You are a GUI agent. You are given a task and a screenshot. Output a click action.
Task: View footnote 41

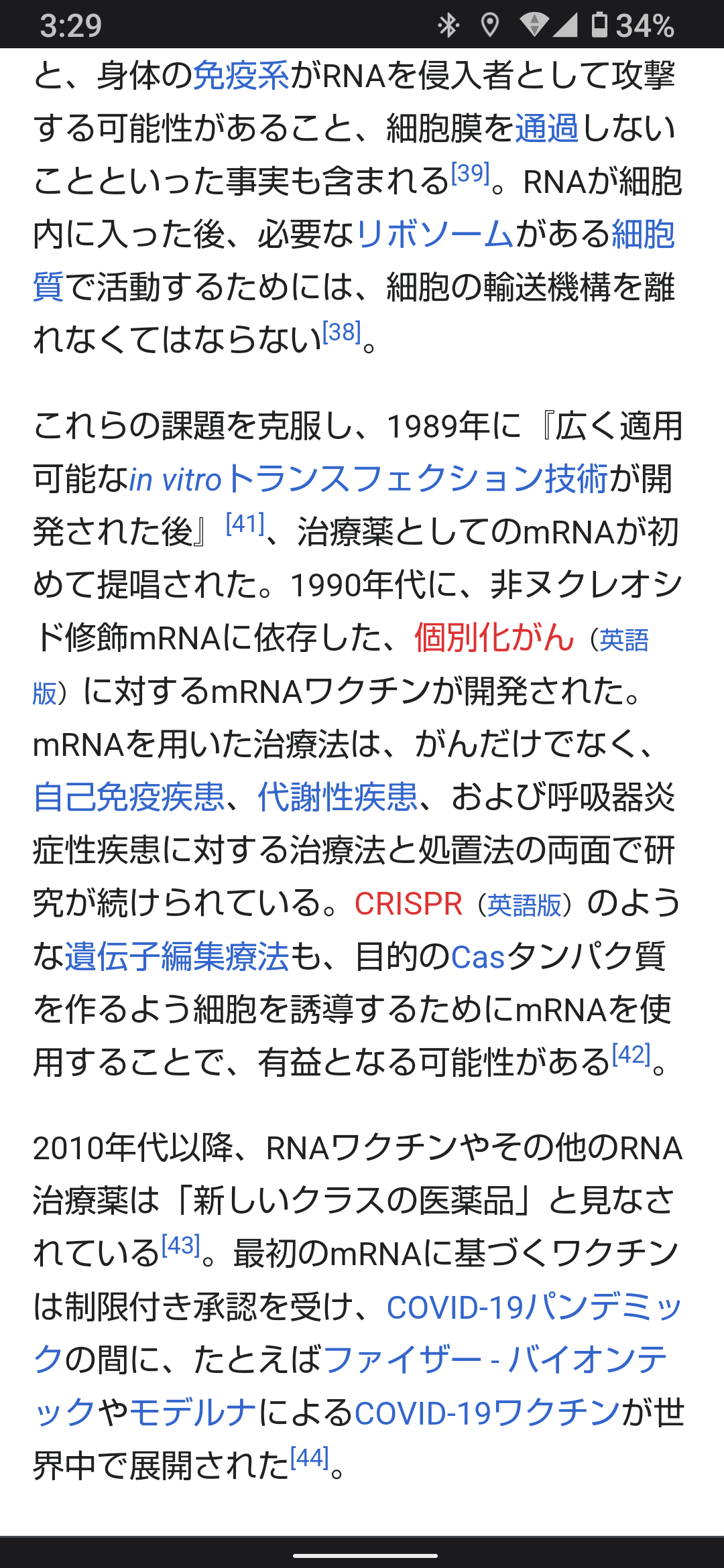[x=245, y=523]
